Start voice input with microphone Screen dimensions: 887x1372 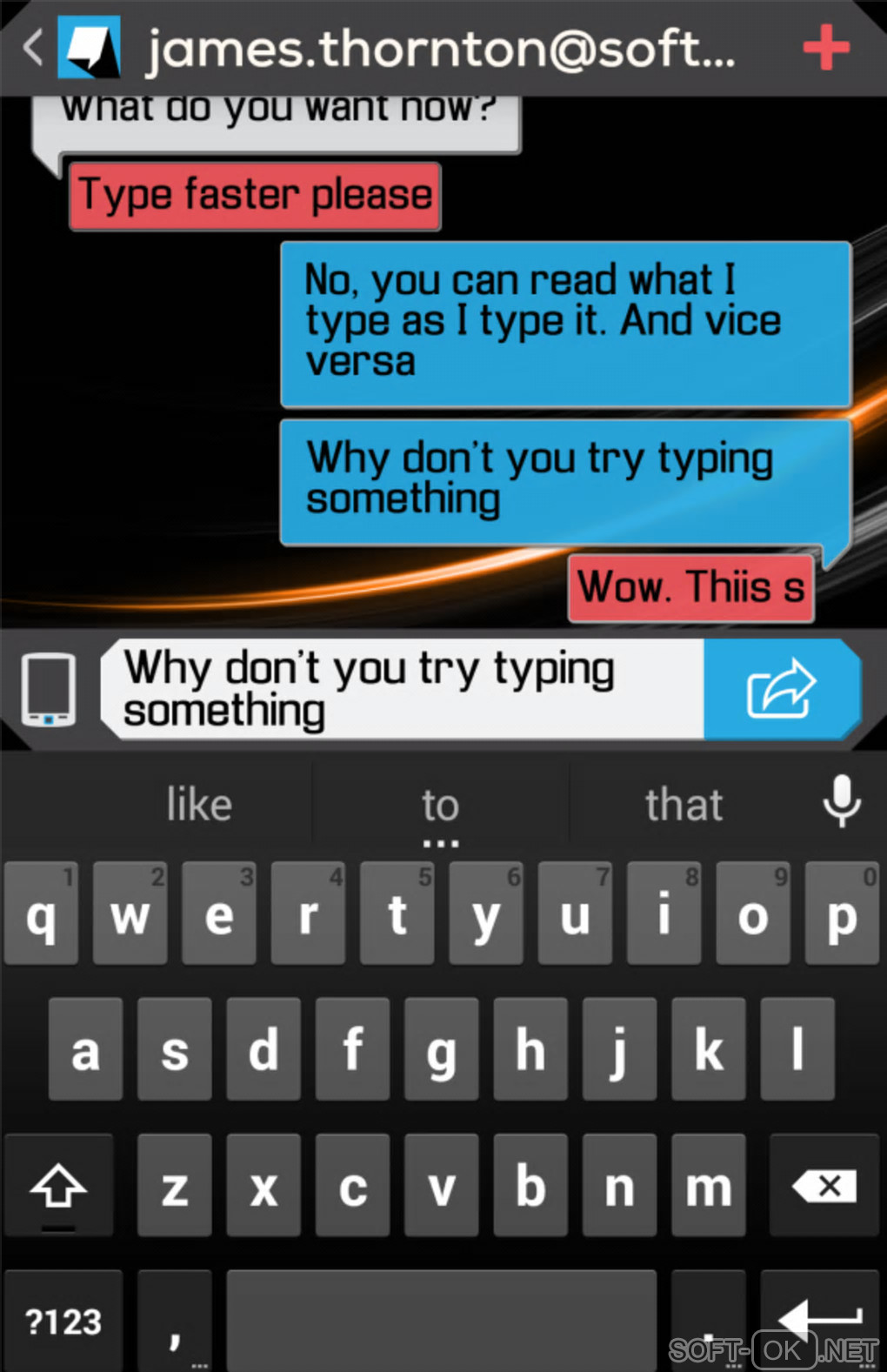pos(841,801)
